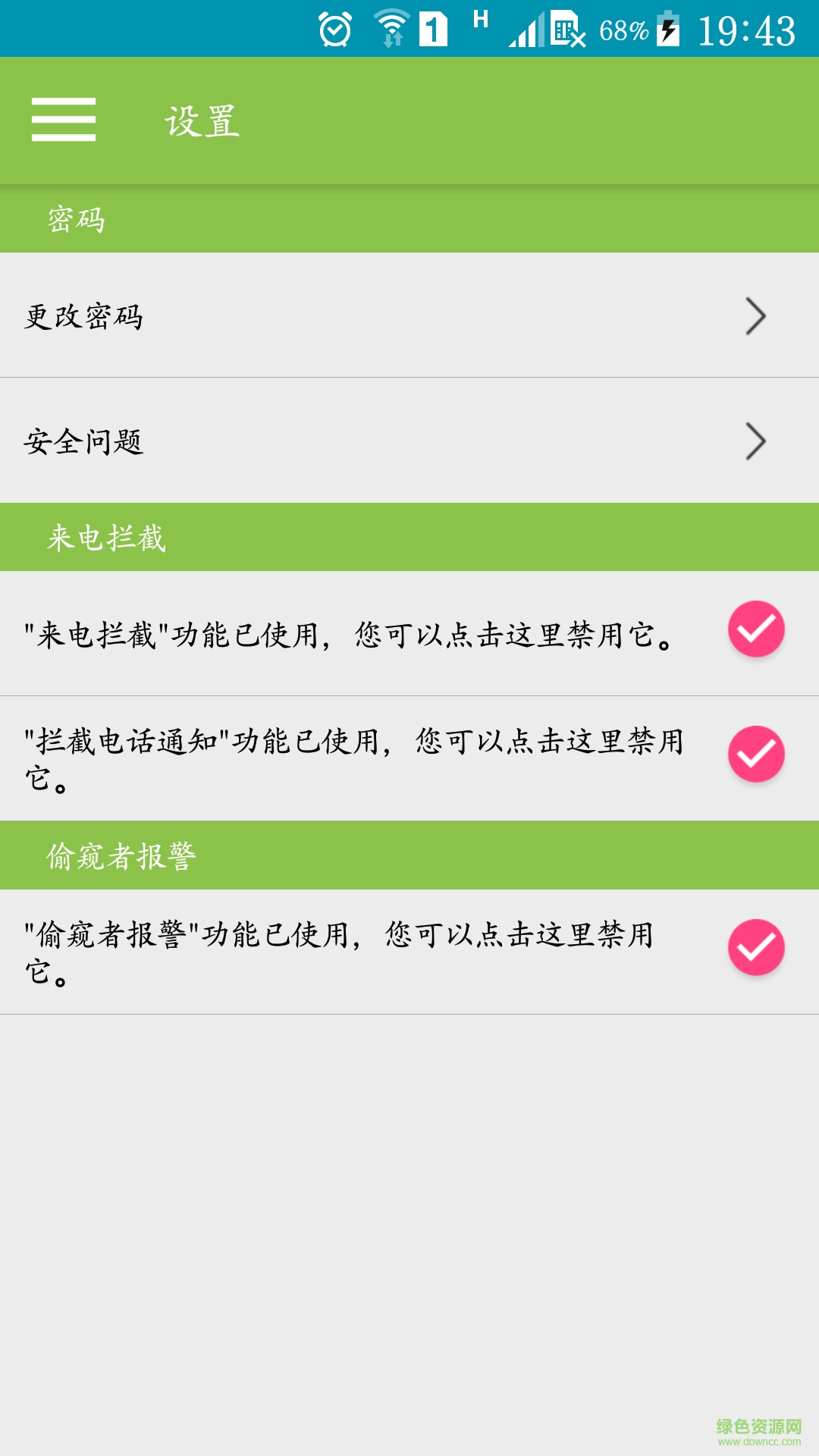Disable the 偷窥者报警 intruder alarm
The image size is (819, 1456).
(755, 948)
